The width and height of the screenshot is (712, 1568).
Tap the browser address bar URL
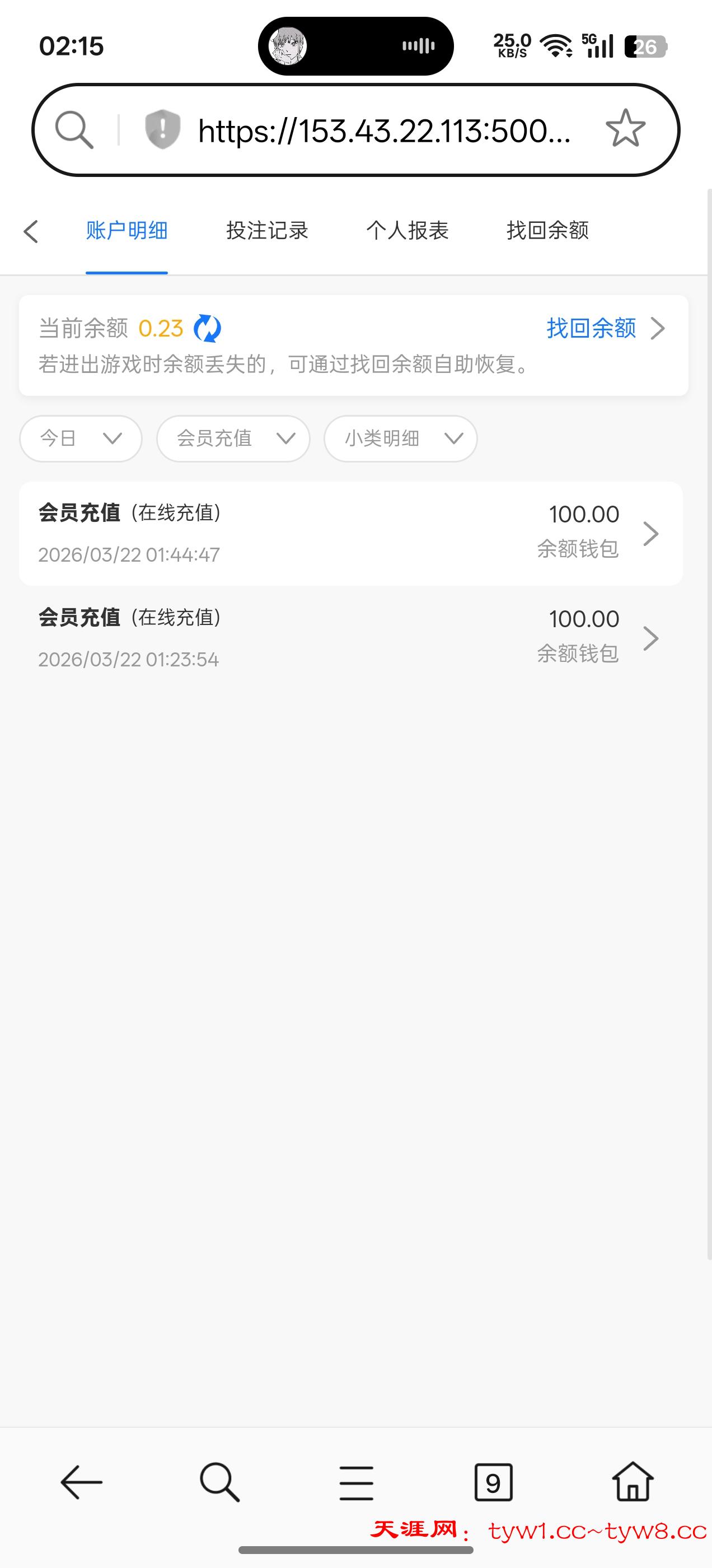point(383,130)
